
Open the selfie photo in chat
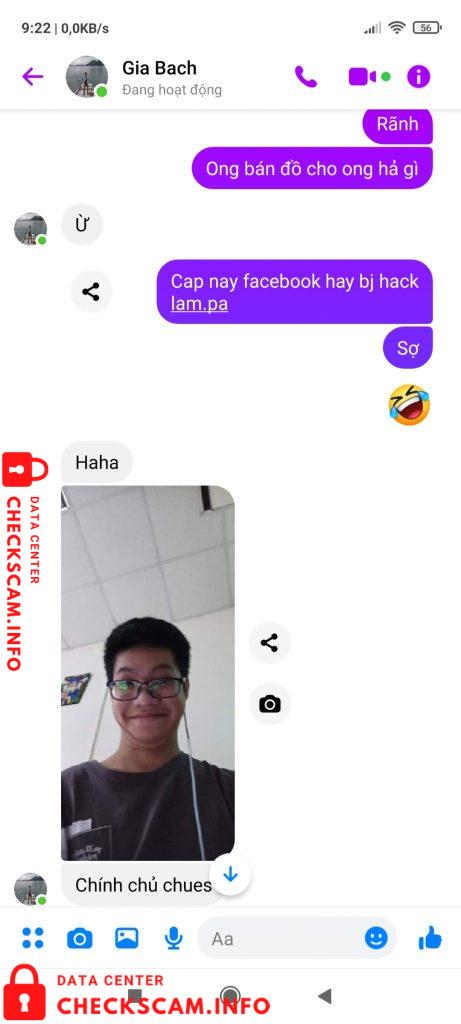tap(148, 673)
